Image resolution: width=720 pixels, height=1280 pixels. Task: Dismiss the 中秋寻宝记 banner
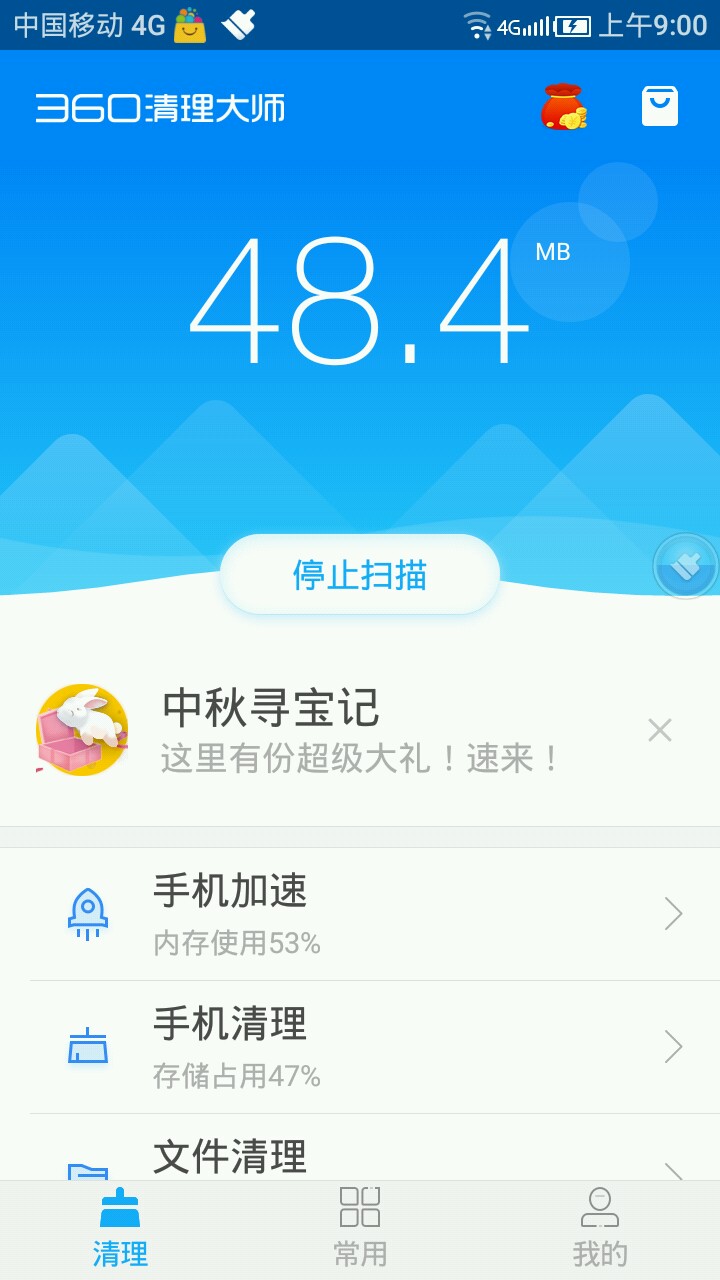659,730
